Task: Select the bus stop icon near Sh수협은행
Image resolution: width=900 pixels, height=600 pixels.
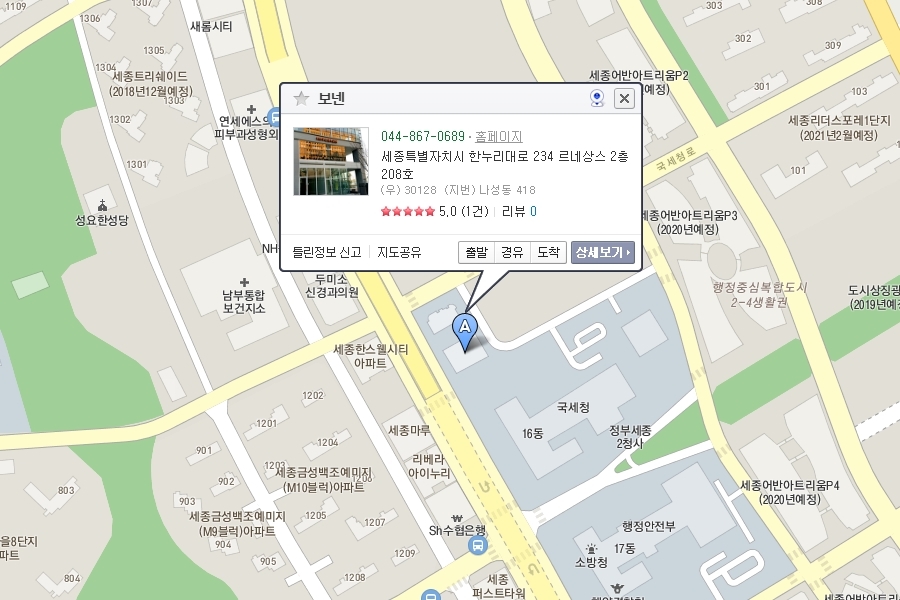Action: click(478, 545)
